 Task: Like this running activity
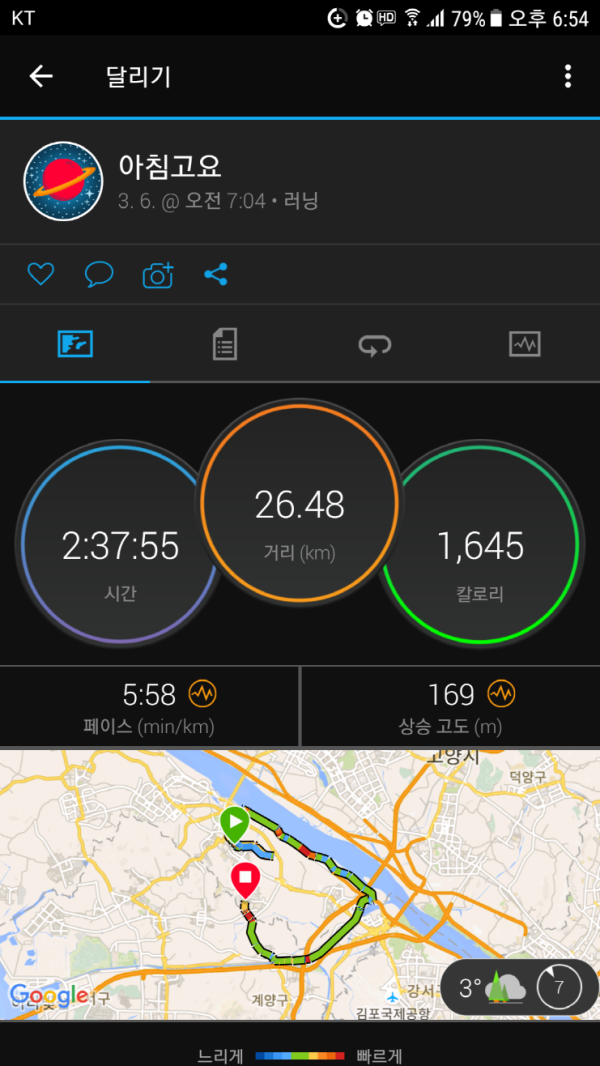pyautogui.click(x=40, y=274)
